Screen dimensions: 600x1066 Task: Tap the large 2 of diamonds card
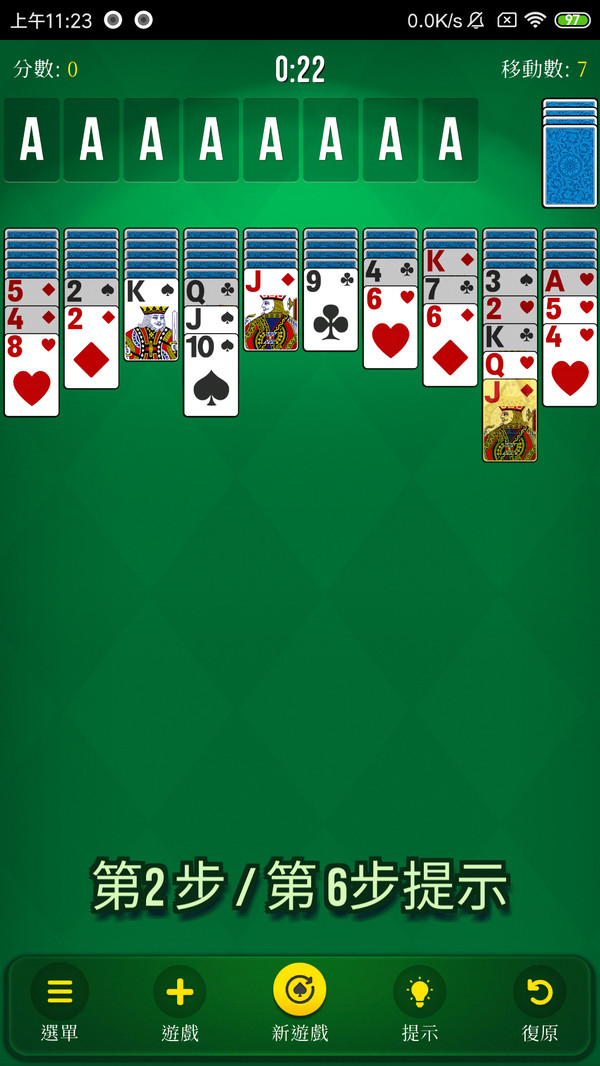[91, 350]
